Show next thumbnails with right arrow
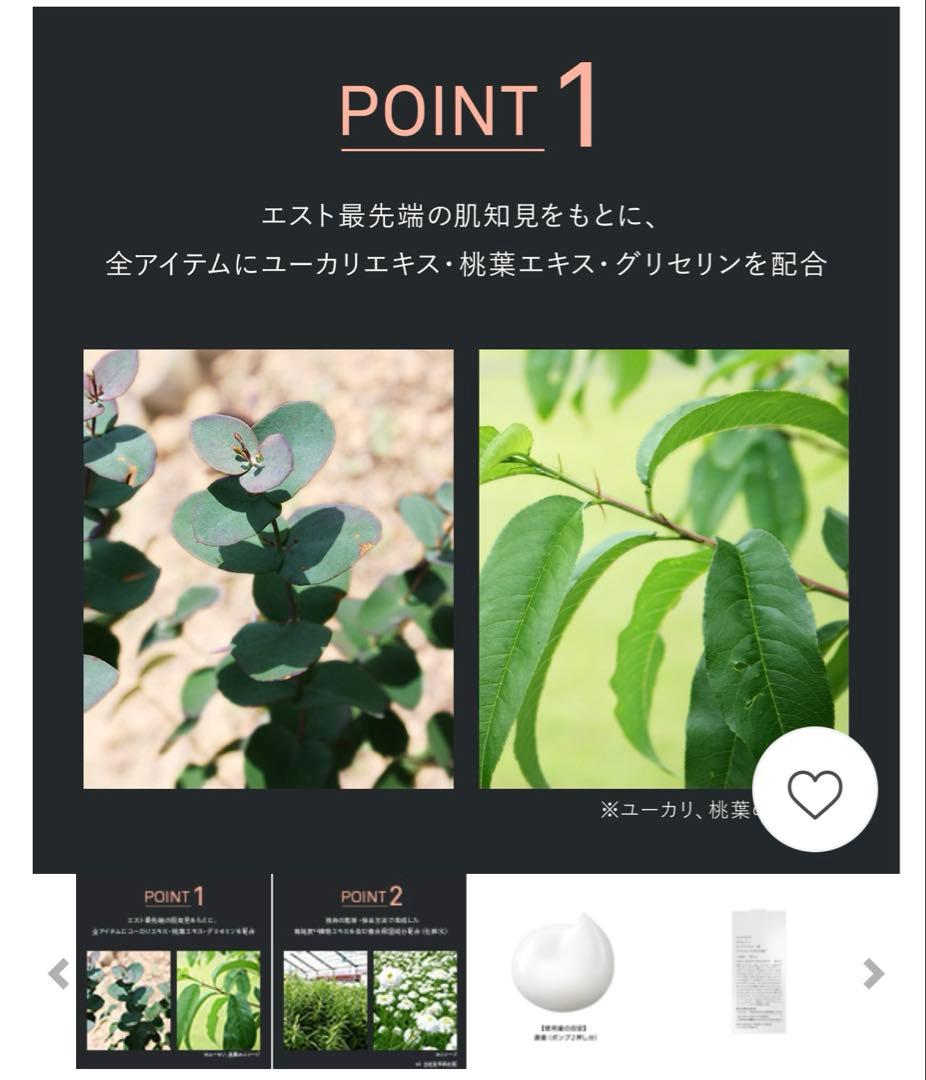This screenshot has width=926, height=1080. click(874, 973)
